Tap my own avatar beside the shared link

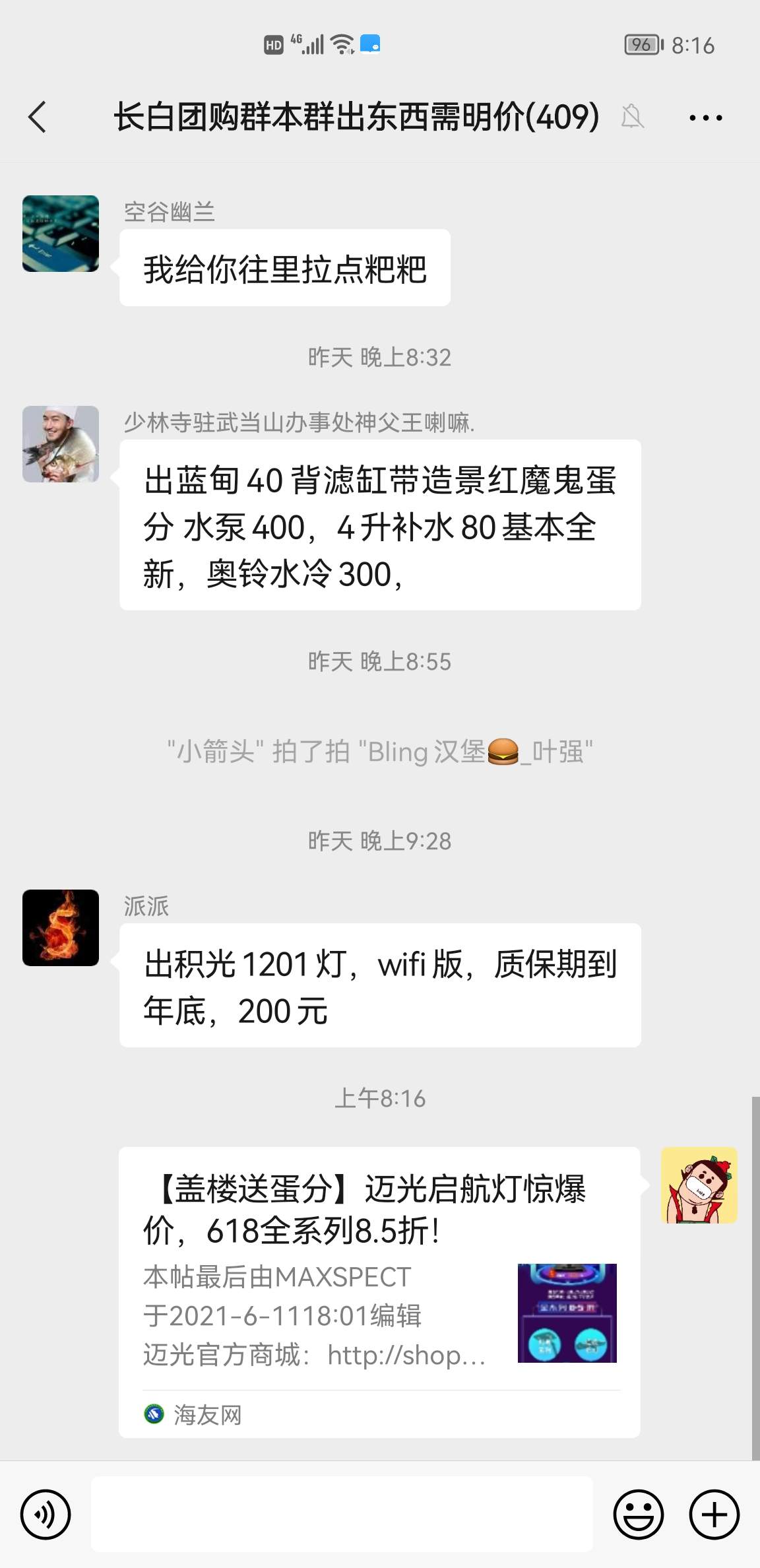pyautogui.click(x=699, y=1185)
